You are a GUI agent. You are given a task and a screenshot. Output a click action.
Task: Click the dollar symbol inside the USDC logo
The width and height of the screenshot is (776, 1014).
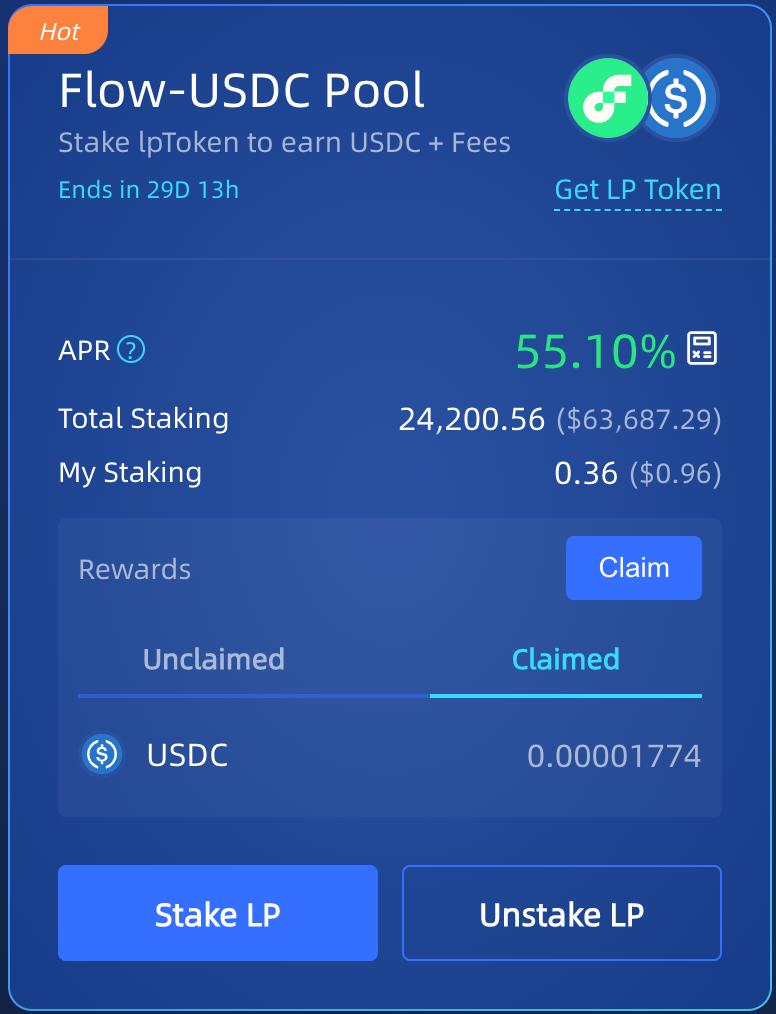[678, 98]
